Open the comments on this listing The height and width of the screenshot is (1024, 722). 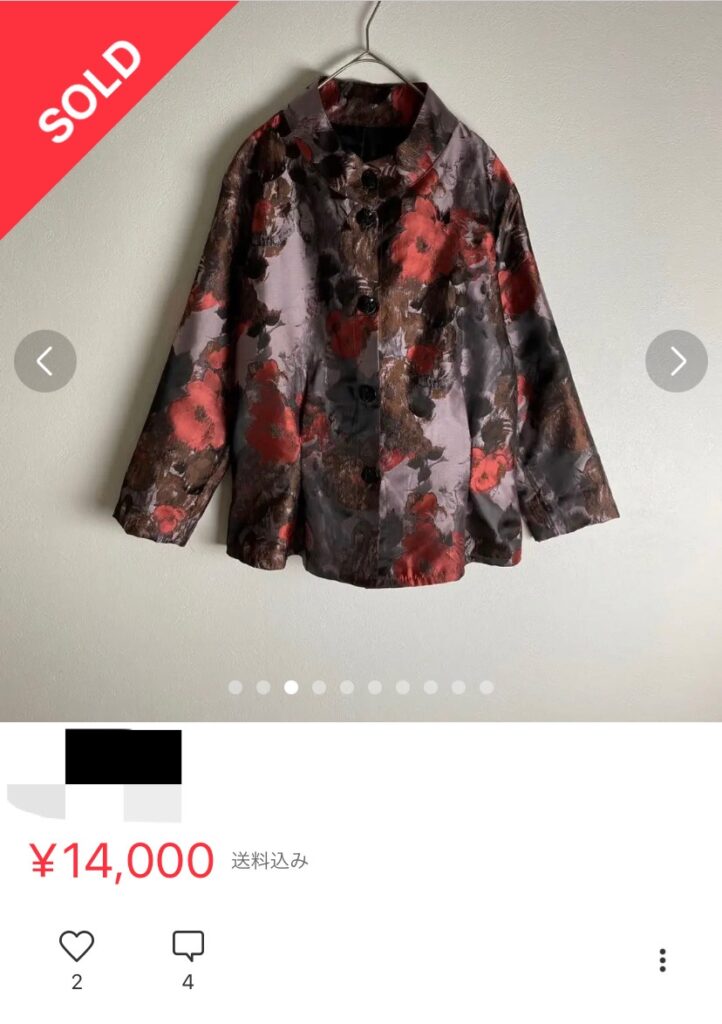(188, 946)
